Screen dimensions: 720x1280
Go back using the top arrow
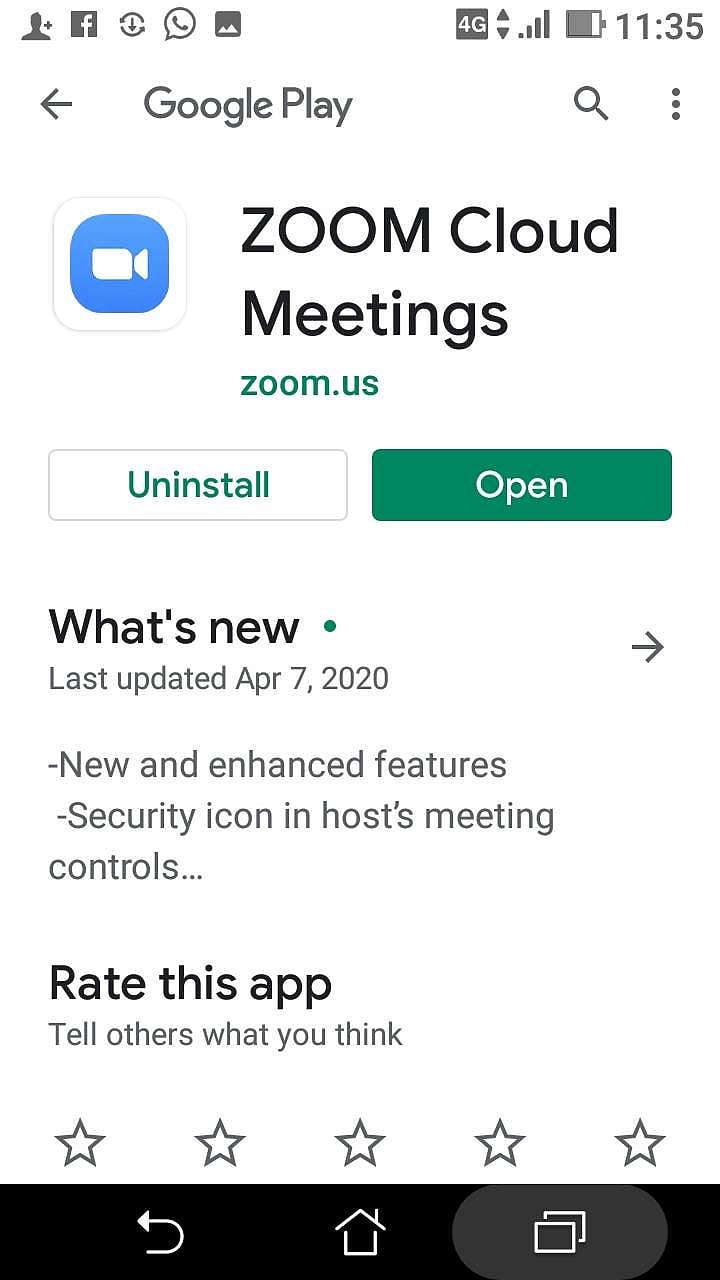click(x=57, y=104)
